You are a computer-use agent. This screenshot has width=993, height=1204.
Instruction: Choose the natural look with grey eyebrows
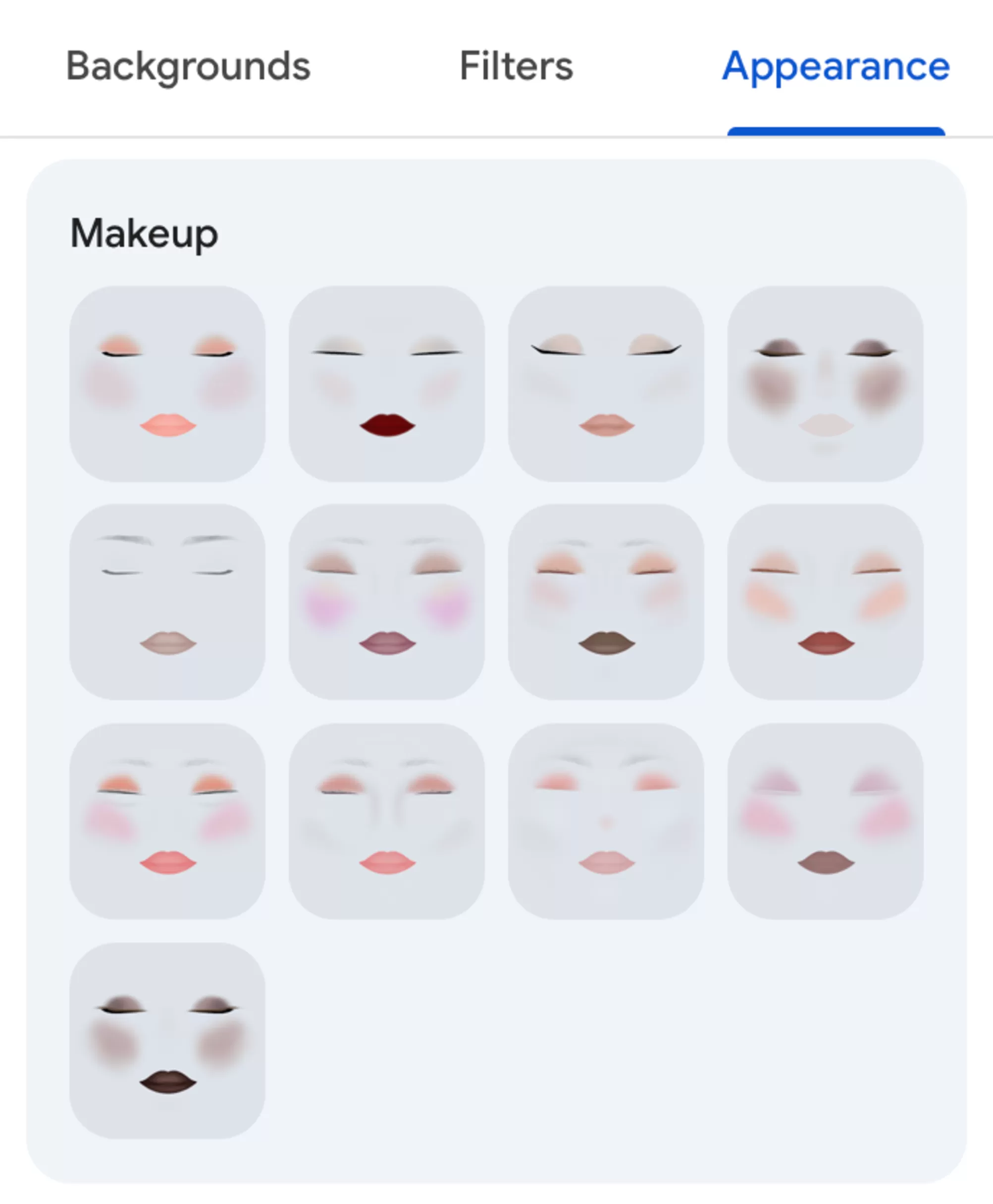click(x=167, y=602)
